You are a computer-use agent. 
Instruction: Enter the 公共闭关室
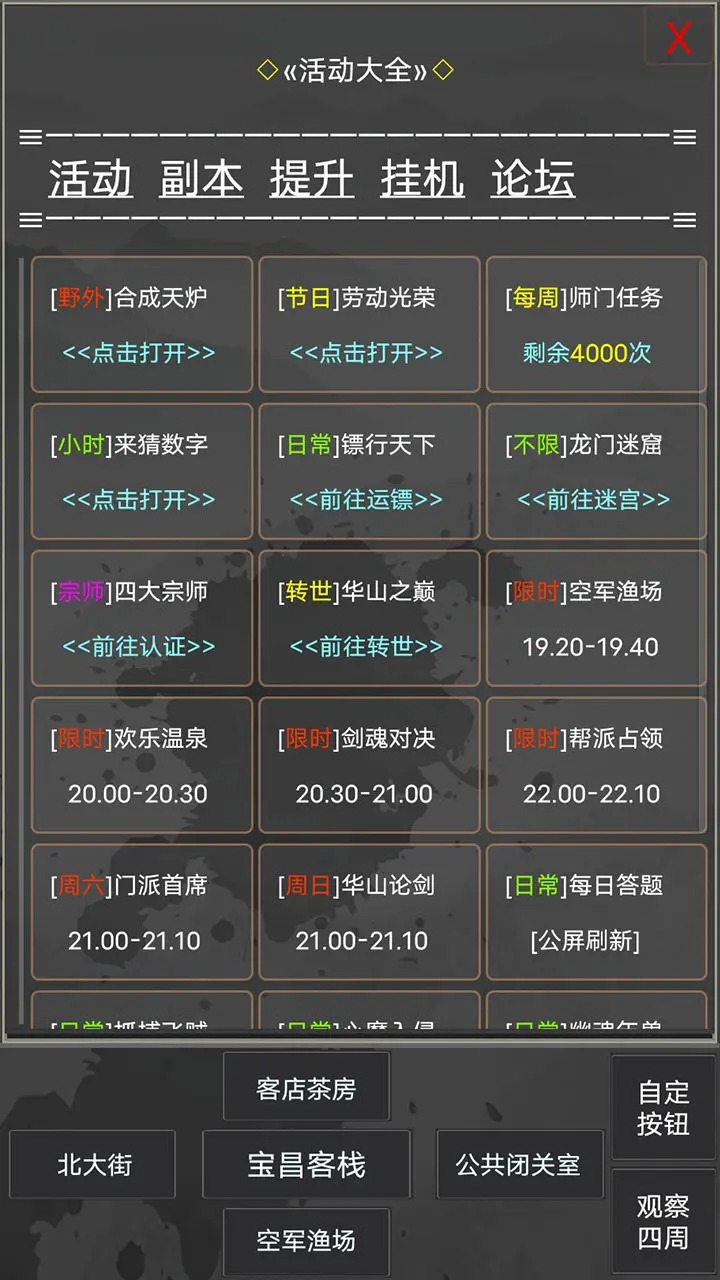click(519, 1164)
